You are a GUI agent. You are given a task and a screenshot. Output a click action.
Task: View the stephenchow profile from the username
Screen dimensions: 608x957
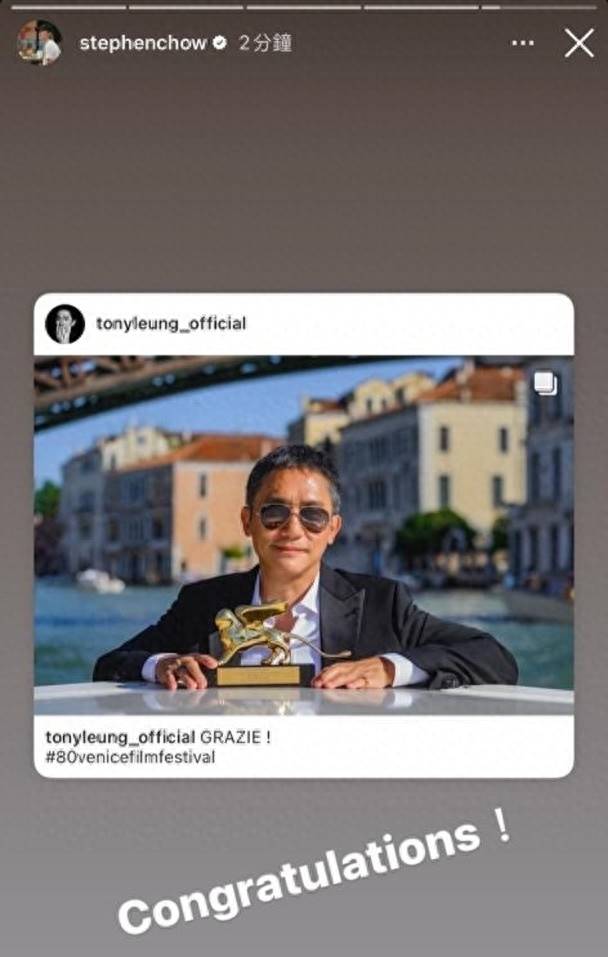(x=142, y=43)
